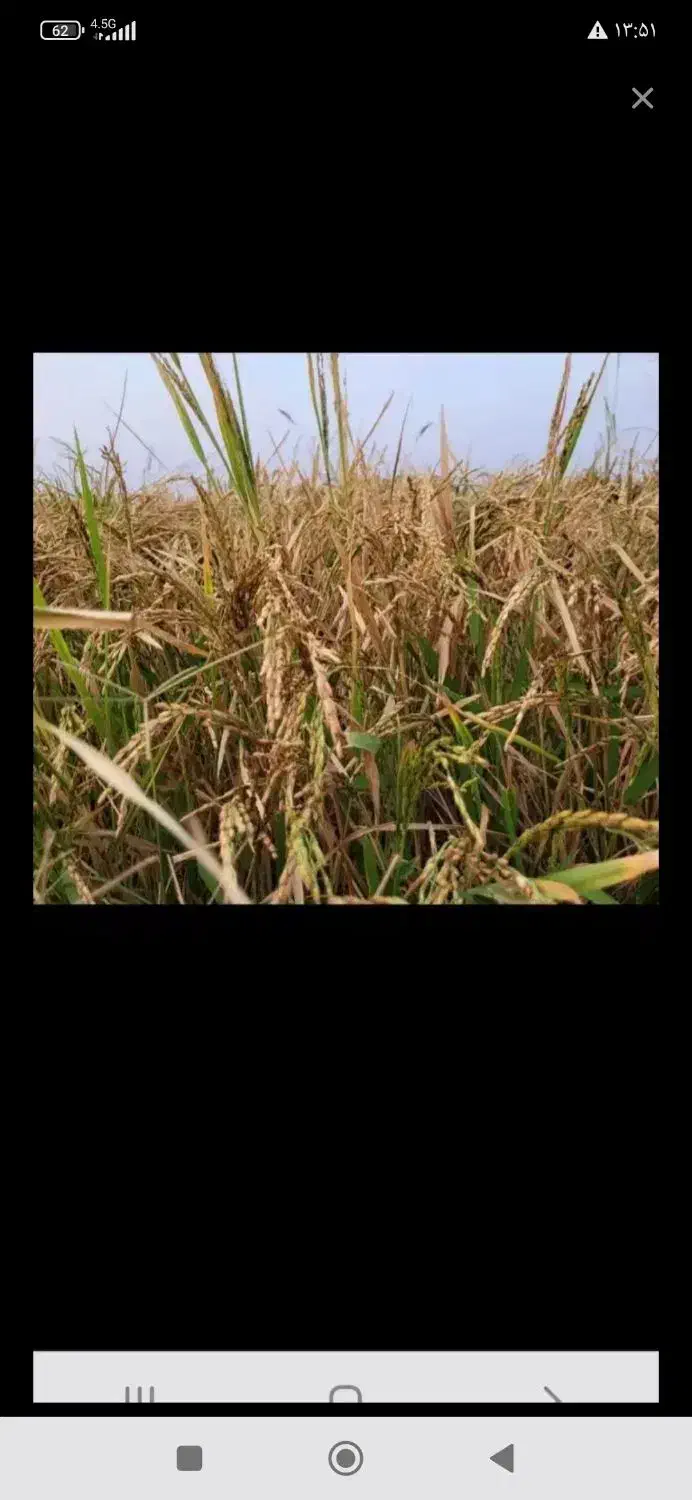Go back using the system back button

point(502,1458)
